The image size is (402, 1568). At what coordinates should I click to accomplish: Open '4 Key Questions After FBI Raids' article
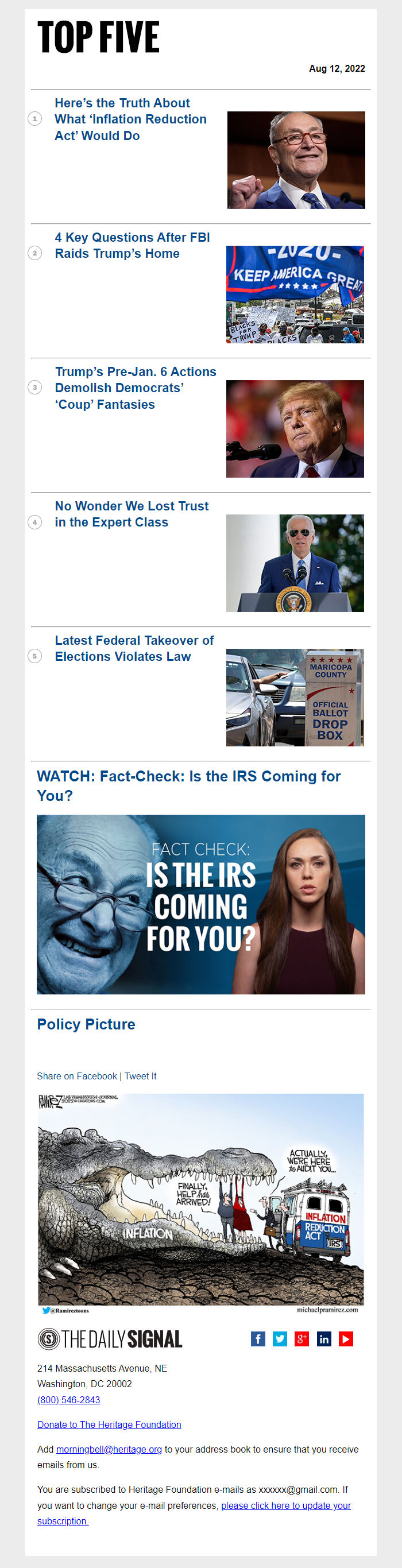click(x=132, y=245)
